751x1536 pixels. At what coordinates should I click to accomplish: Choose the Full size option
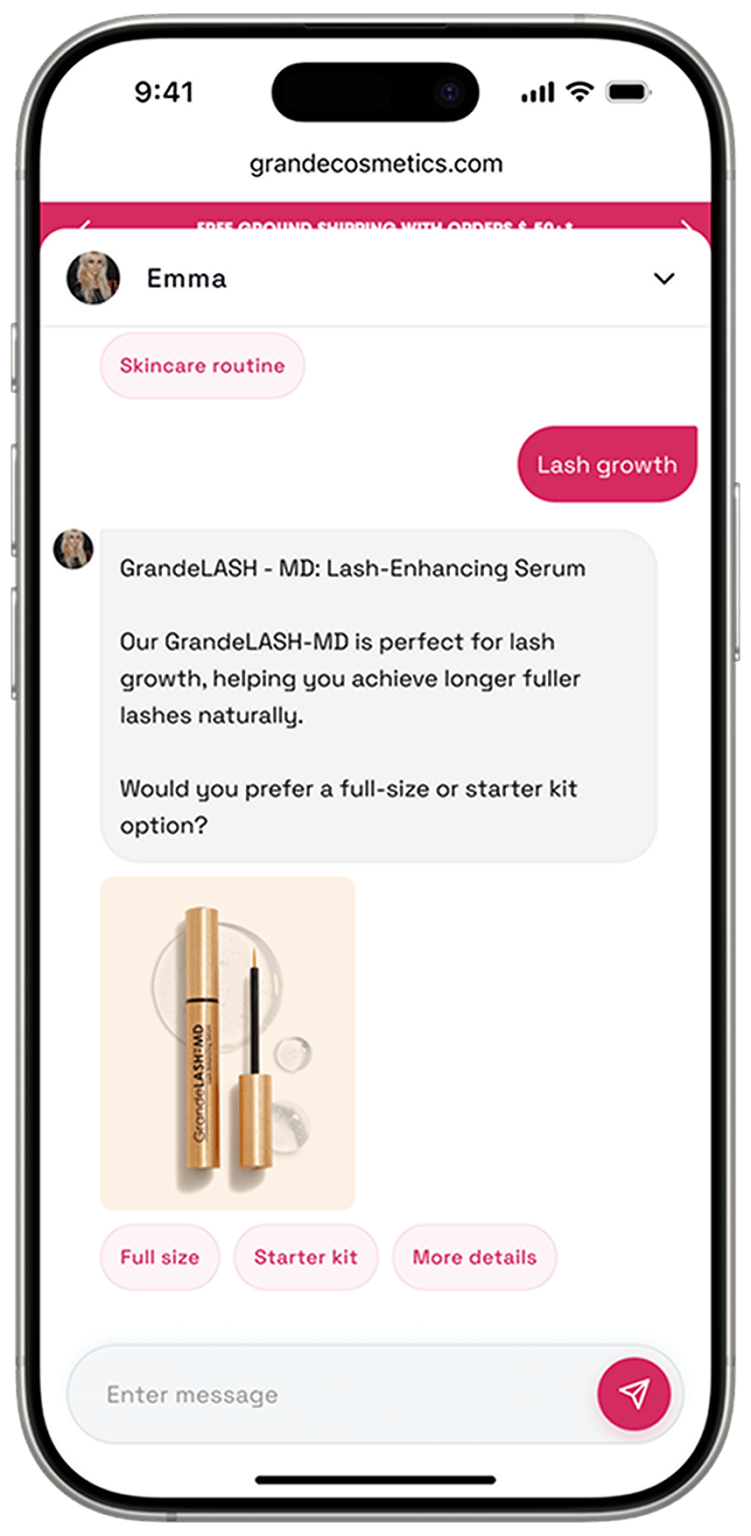coord(160,1257)
